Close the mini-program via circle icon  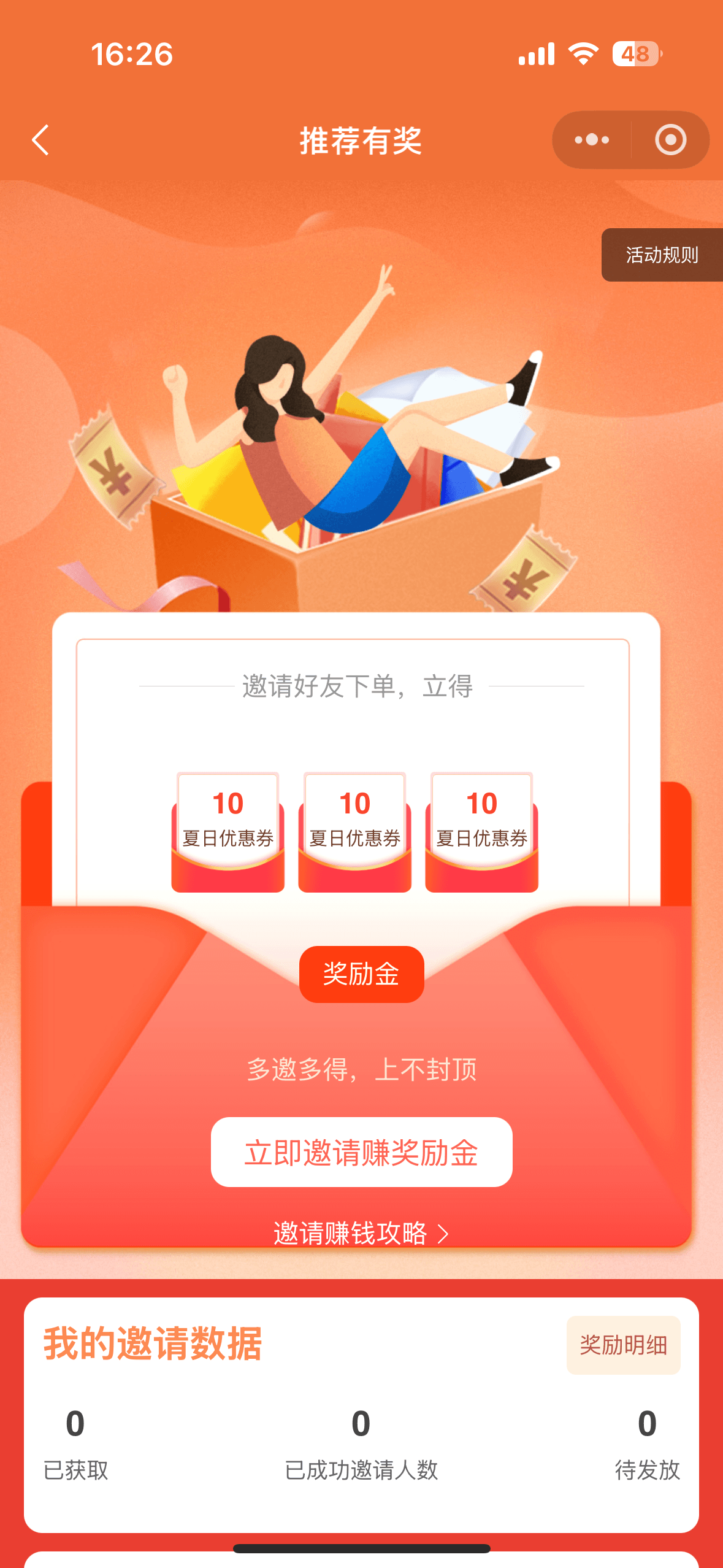click(670, 140)
